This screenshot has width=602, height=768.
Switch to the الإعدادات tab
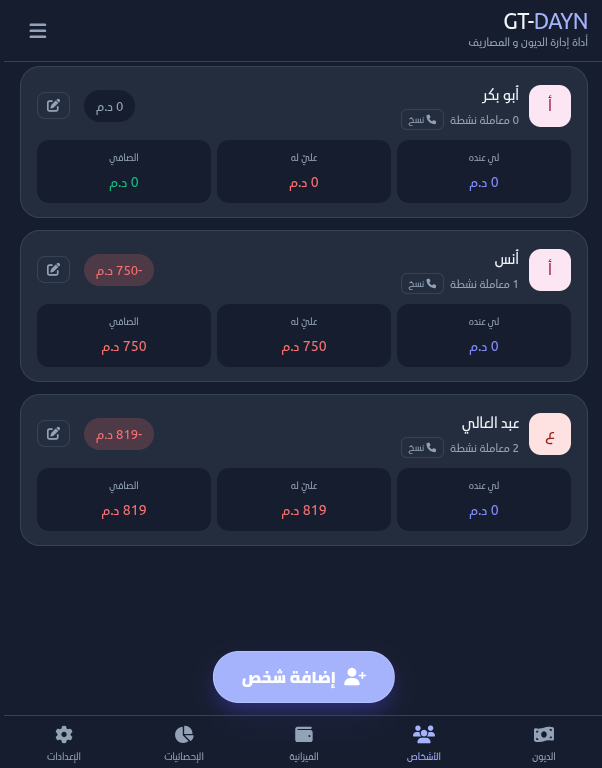click(64, 742)
